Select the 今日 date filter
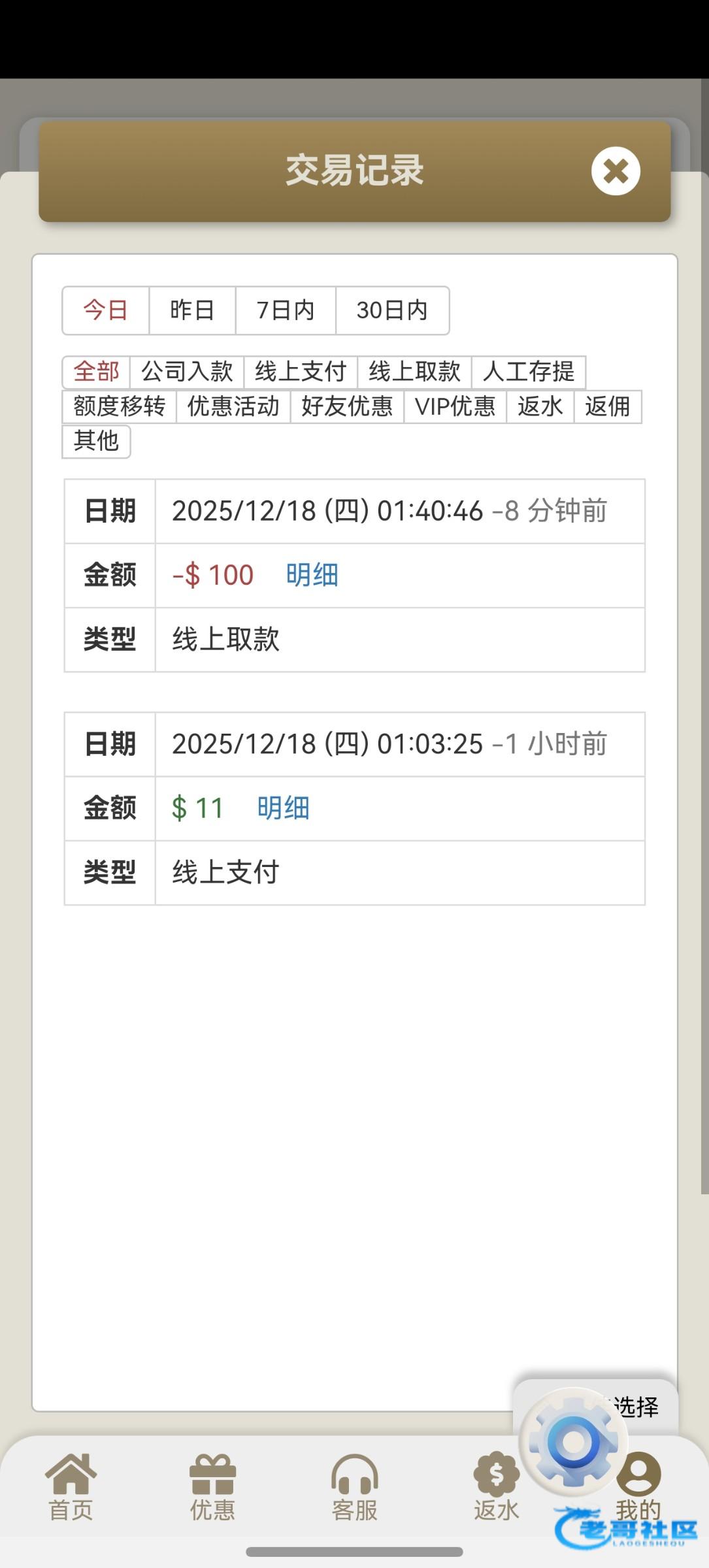709x1568 pixels. coord(106,310)
